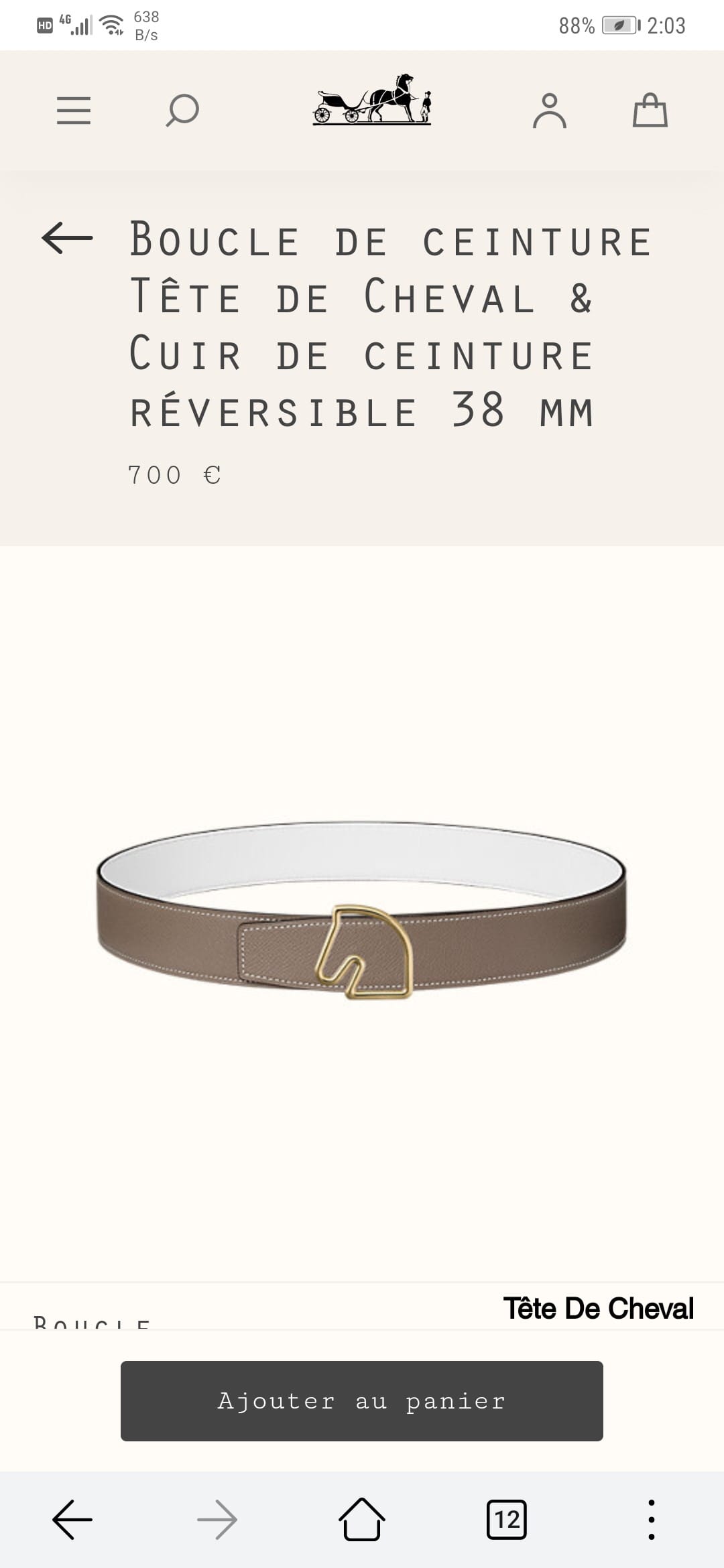Image resolution: width=724 pixels, height=1568 pixels.
Task: Open the site search
Action: point(182,111)
